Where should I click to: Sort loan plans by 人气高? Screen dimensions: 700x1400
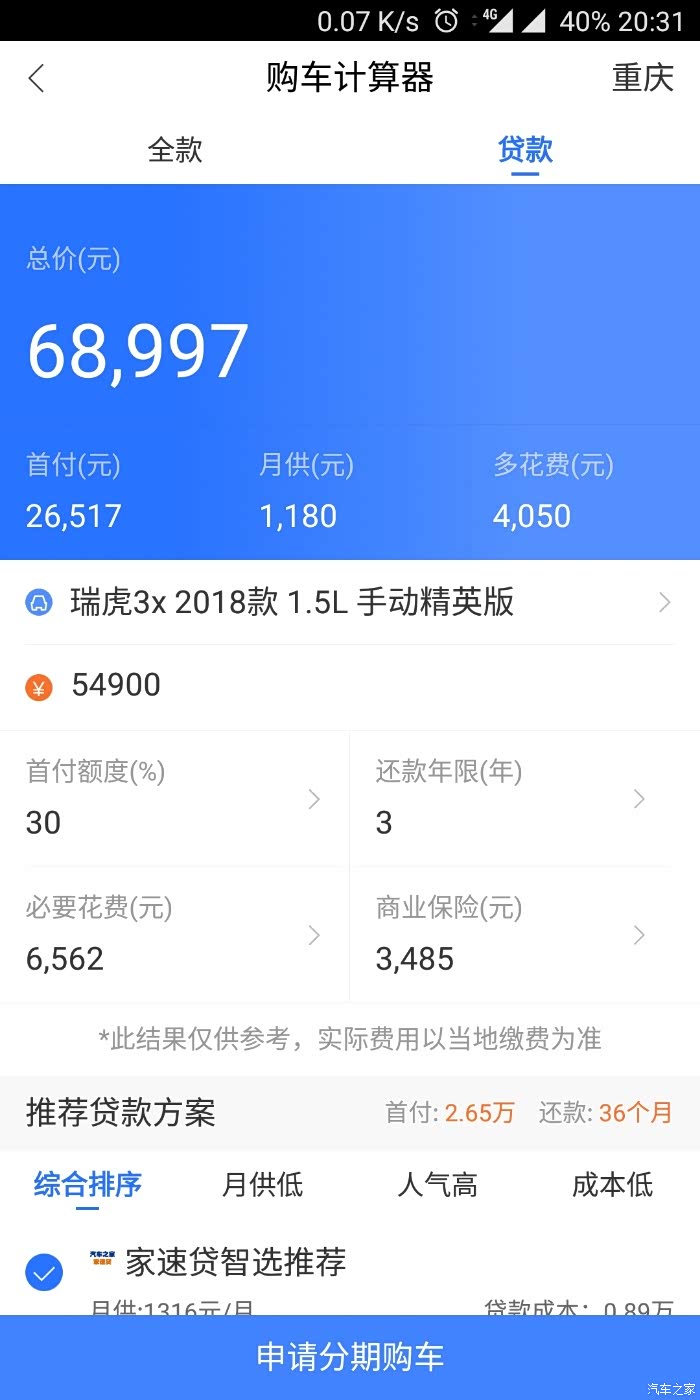(437, 1185)
